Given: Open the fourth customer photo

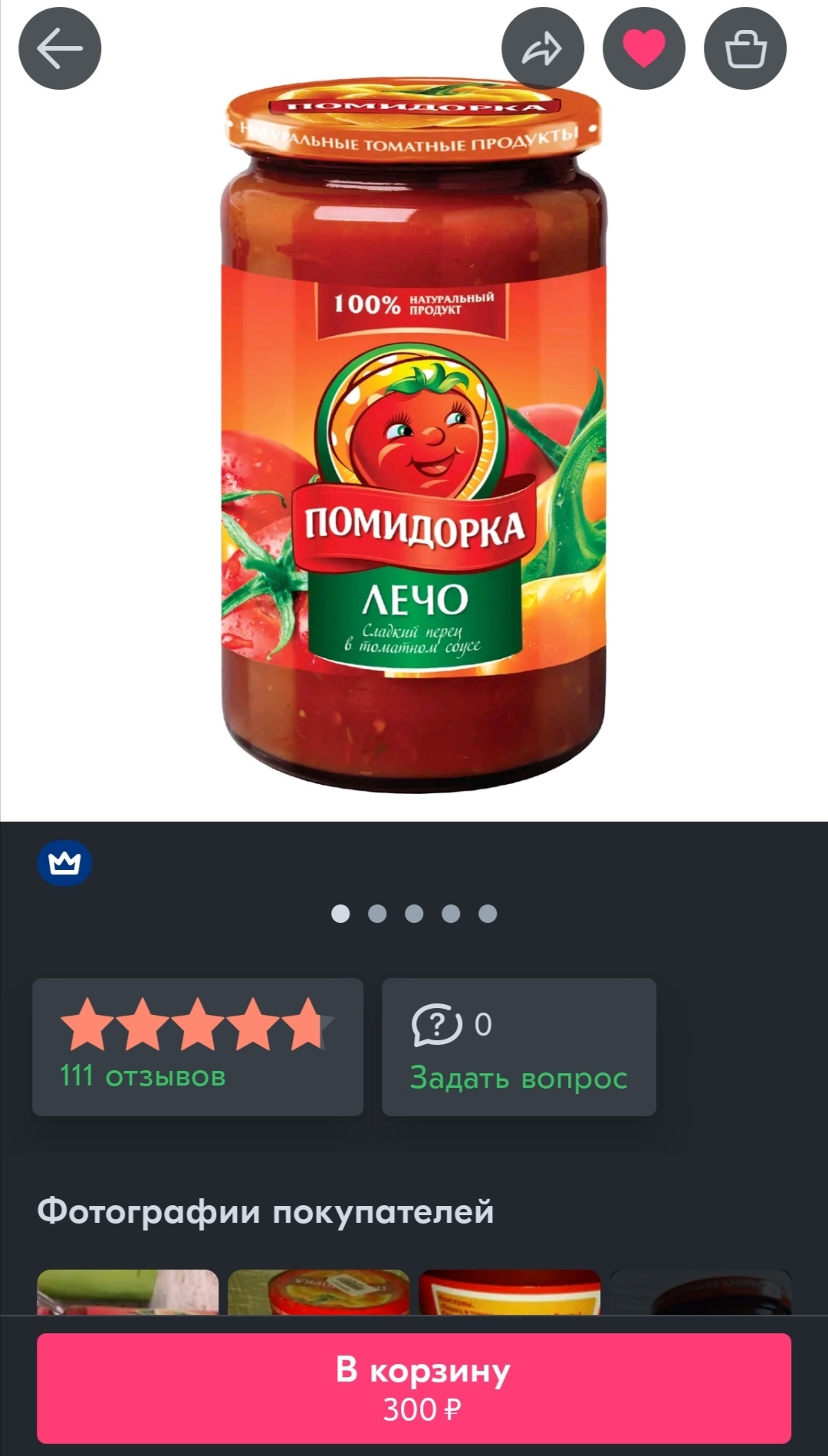Looking at the screenshot, I should pyautogui.click(x=700, y=1292).
